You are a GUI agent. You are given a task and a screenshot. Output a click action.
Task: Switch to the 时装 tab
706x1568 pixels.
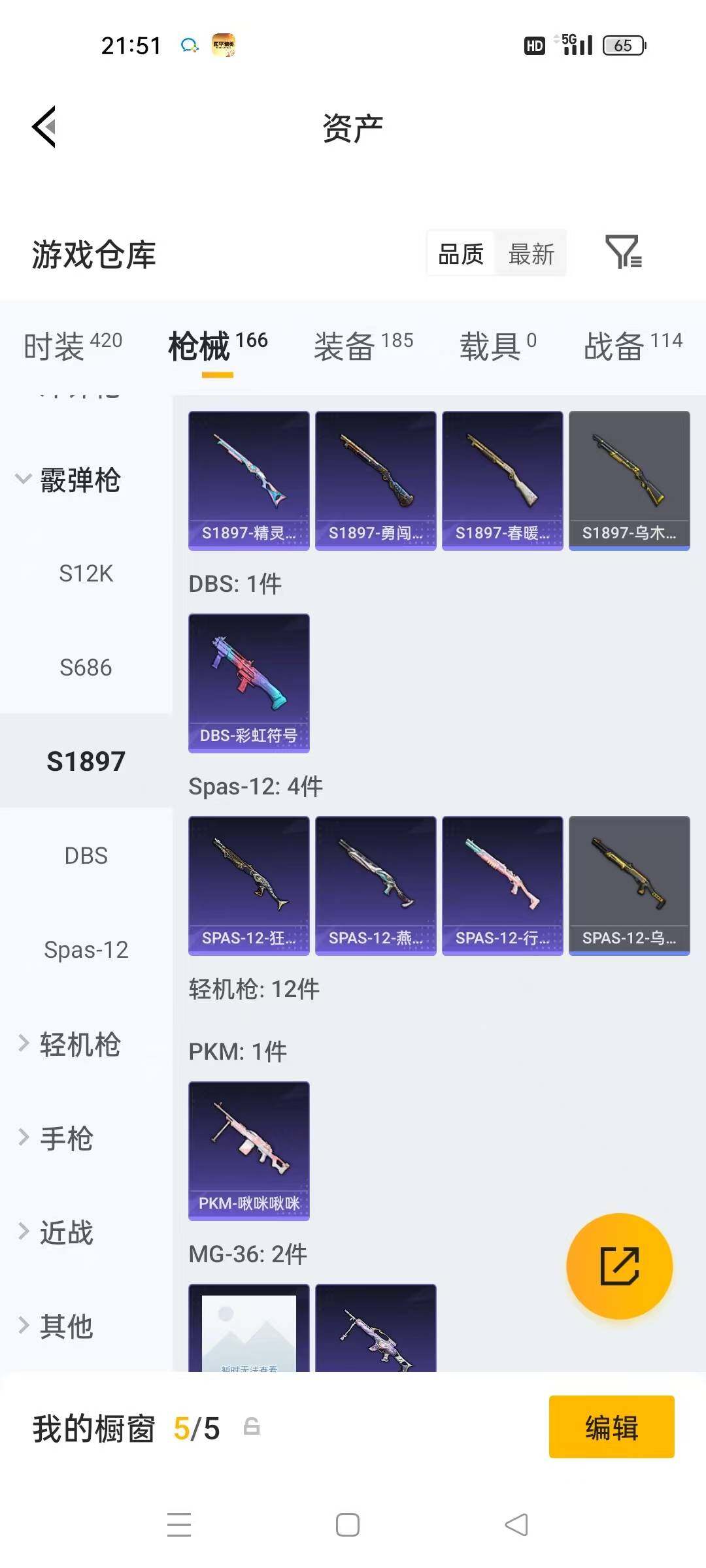pyautogui.click(x=73, y=345)
